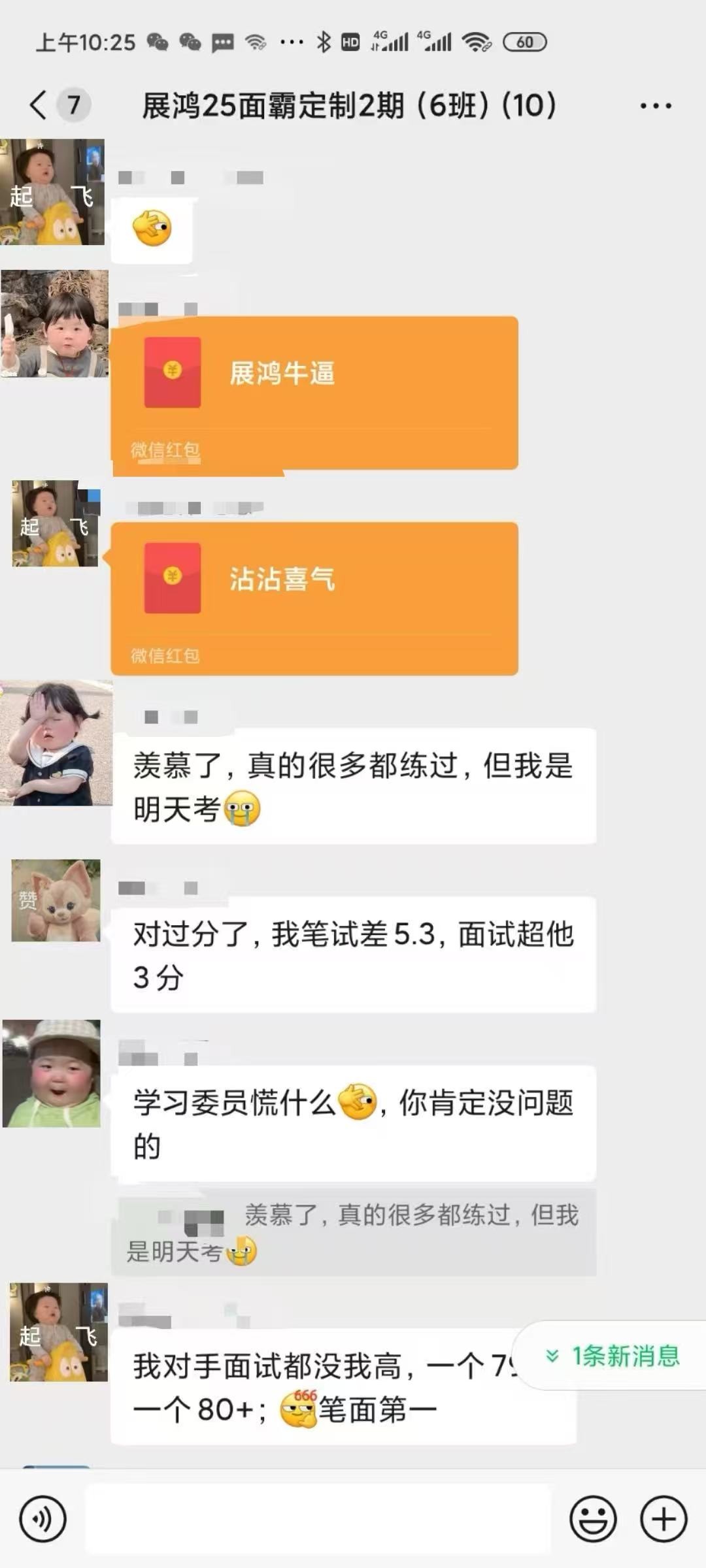Open the group chat overflow menu
Image resolution: width=706 pixels, height=1568 pixels.
(x=655, y=106)
